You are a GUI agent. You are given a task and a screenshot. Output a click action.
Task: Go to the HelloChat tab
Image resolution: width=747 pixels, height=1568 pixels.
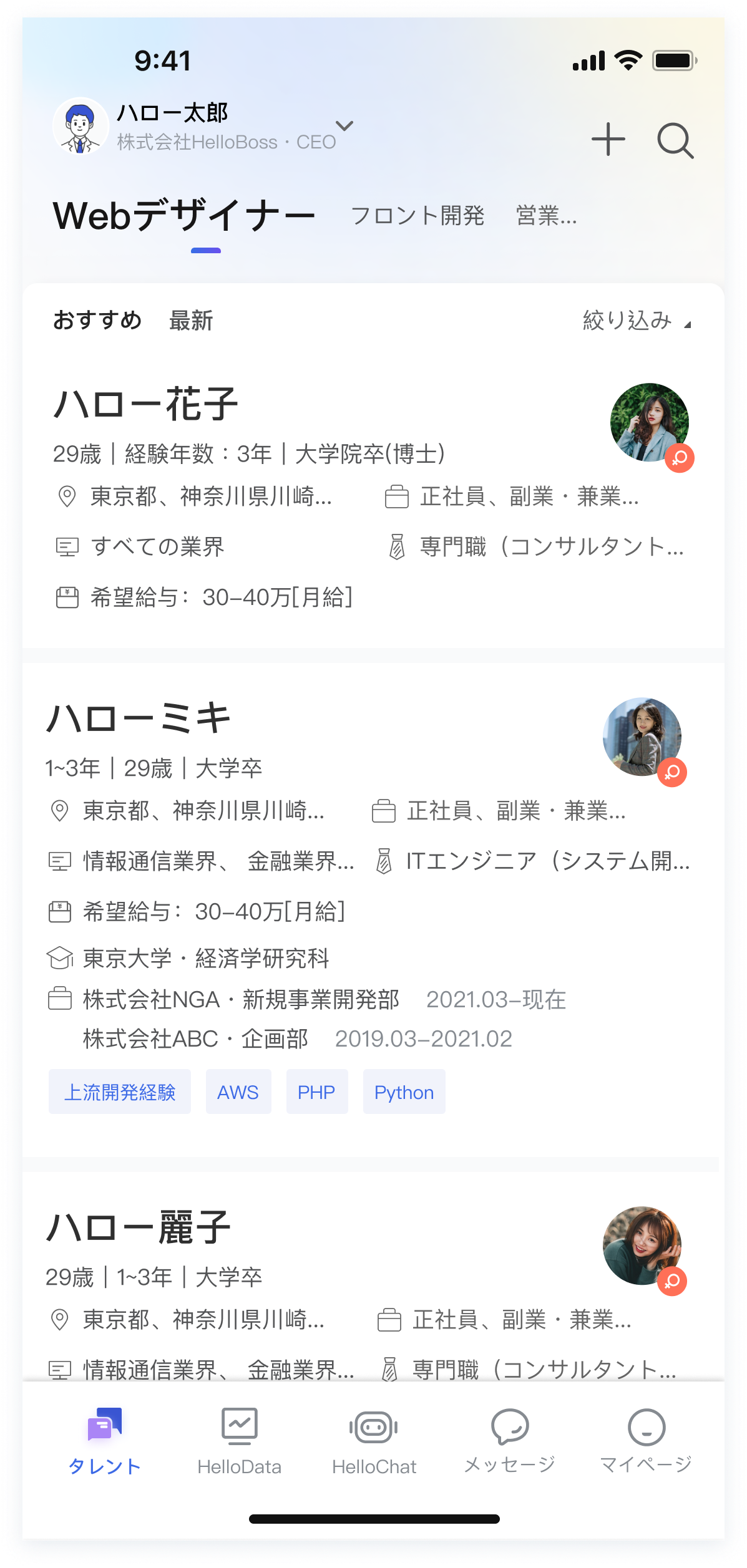coord(374,1441)
